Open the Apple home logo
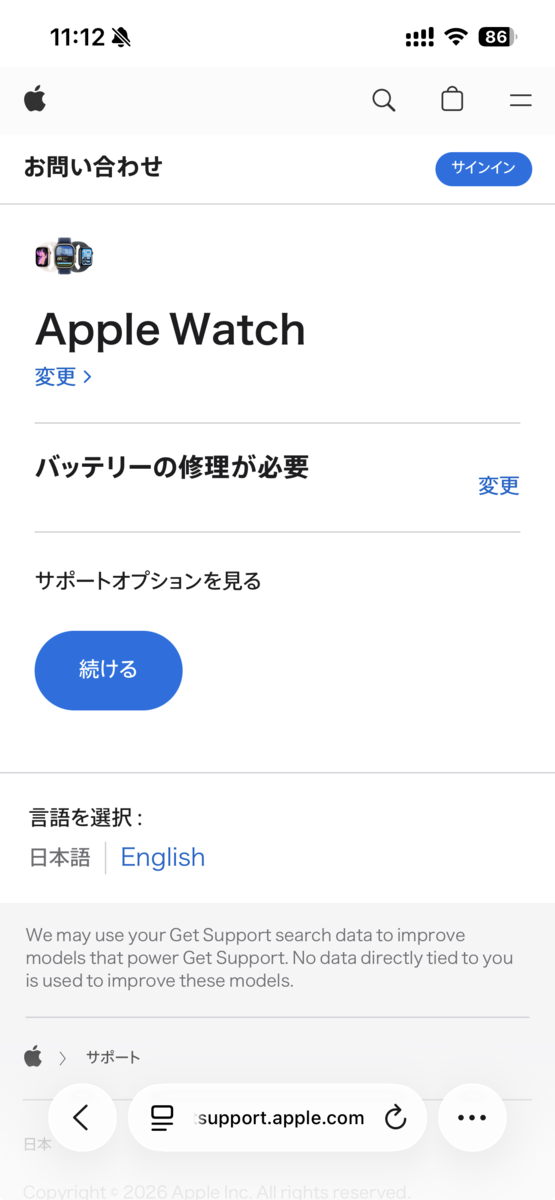This screenshot has width=555, height=1200. click(35, 99)
